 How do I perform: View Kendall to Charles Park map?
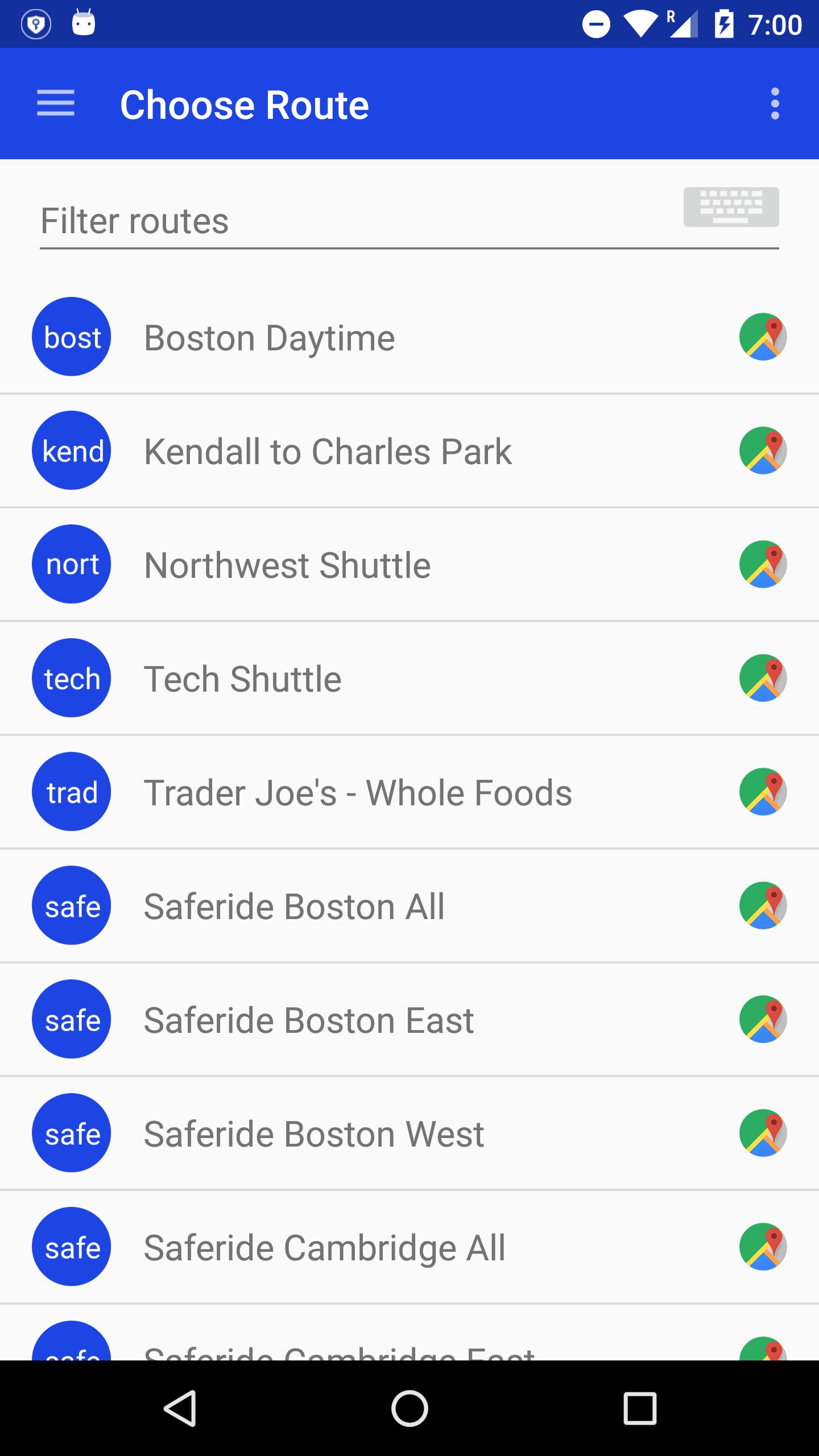(763, 450)
